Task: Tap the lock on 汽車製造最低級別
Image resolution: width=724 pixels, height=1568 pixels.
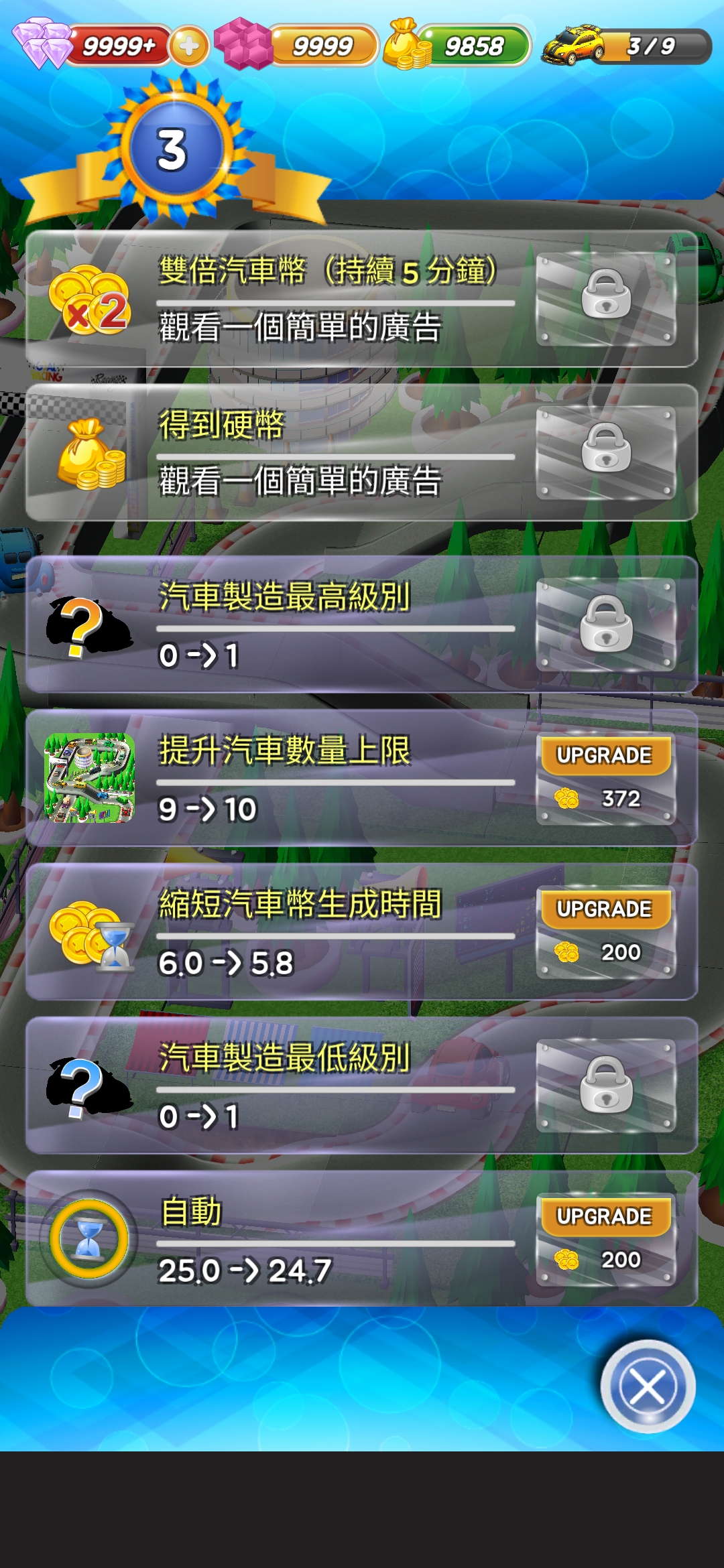Action: click(605, 1086)
